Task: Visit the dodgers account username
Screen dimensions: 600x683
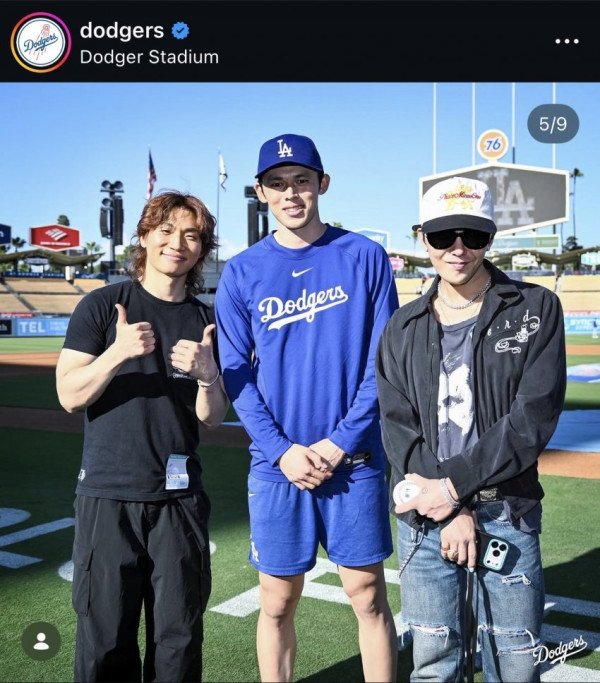Action: pyautogui.click(x=122, y=30)
